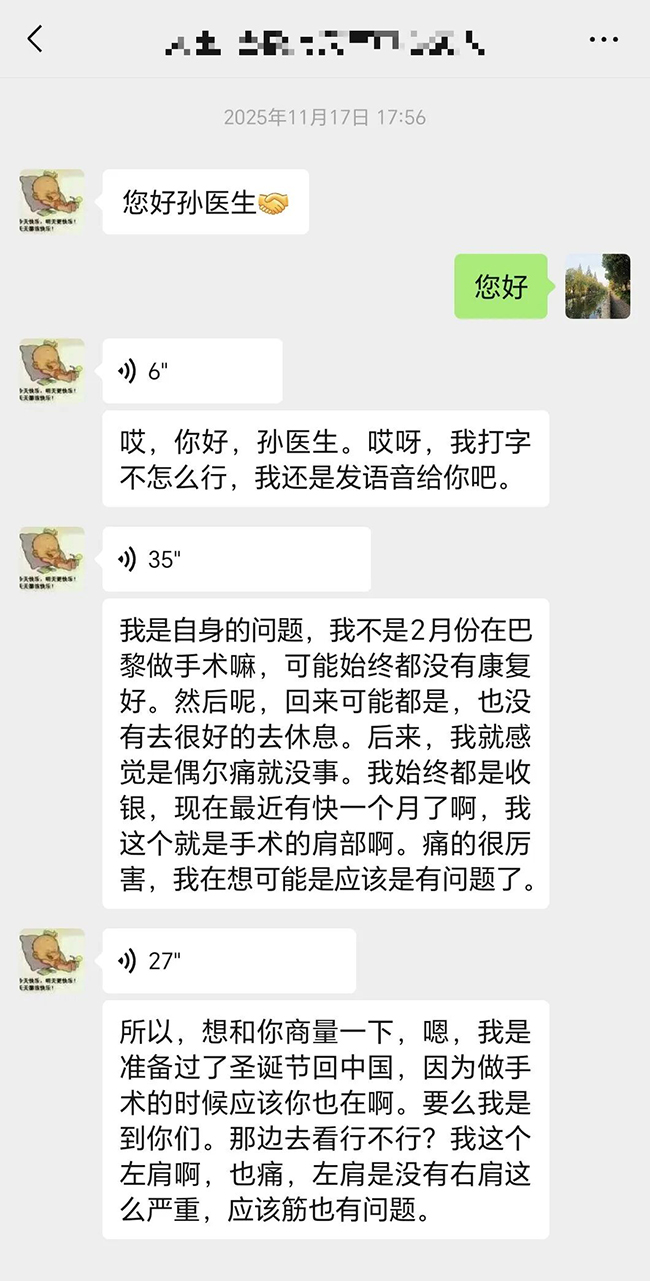The width and height of the screenshot is (650, 1281).
Task: View my profile avatar beside the green 您好 reply
Action: coord(597,287)
